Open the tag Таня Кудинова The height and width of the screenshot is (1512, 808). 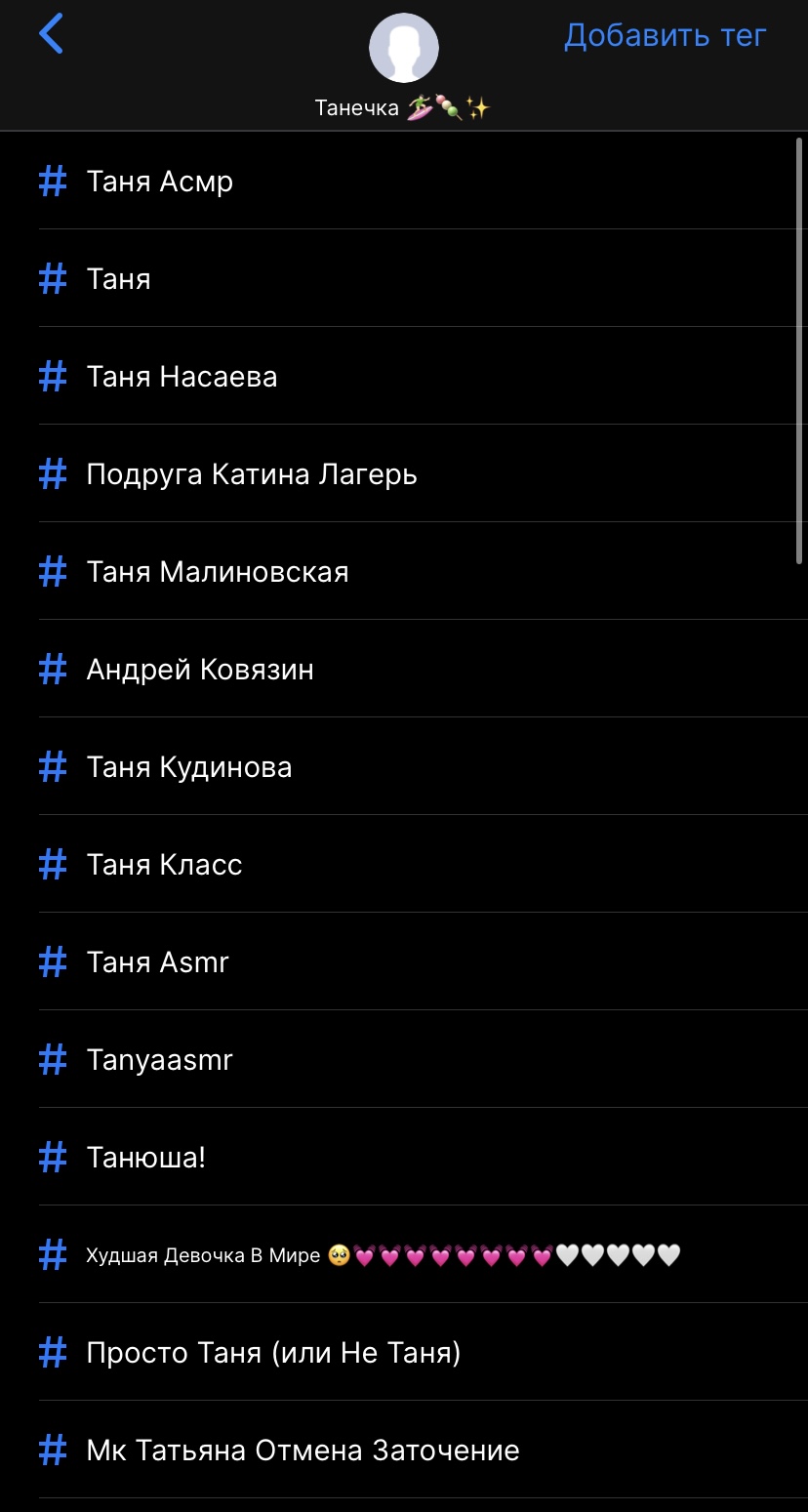189,767
